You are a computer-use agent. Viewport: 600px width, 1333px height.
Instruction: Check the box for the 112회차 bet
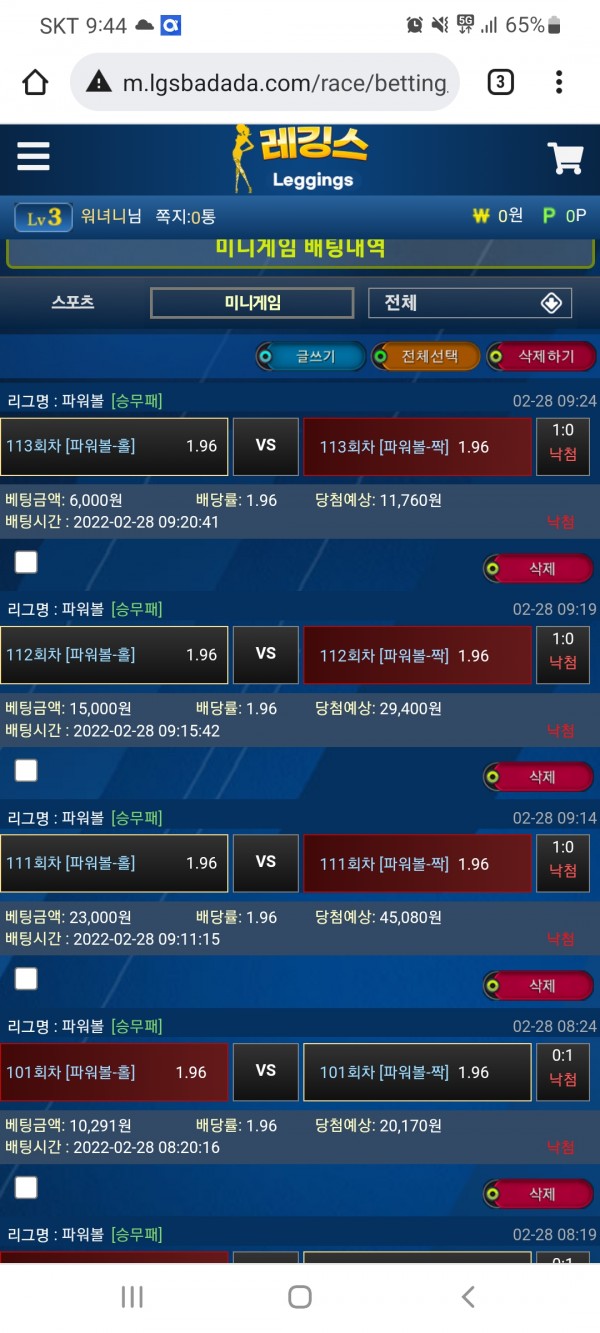coord(26,770)
